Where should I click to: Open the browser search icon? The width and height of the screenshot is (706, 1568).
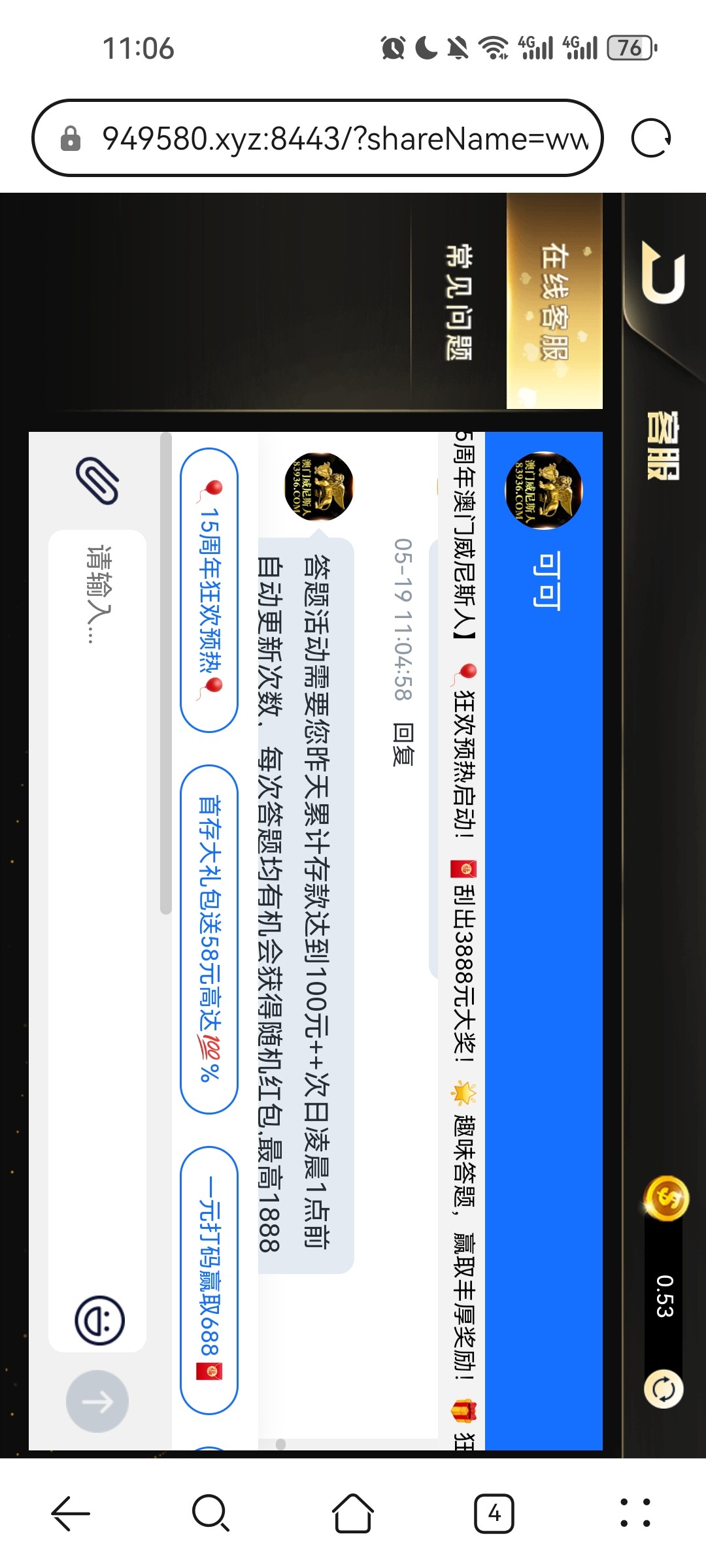pos(210,1513)
